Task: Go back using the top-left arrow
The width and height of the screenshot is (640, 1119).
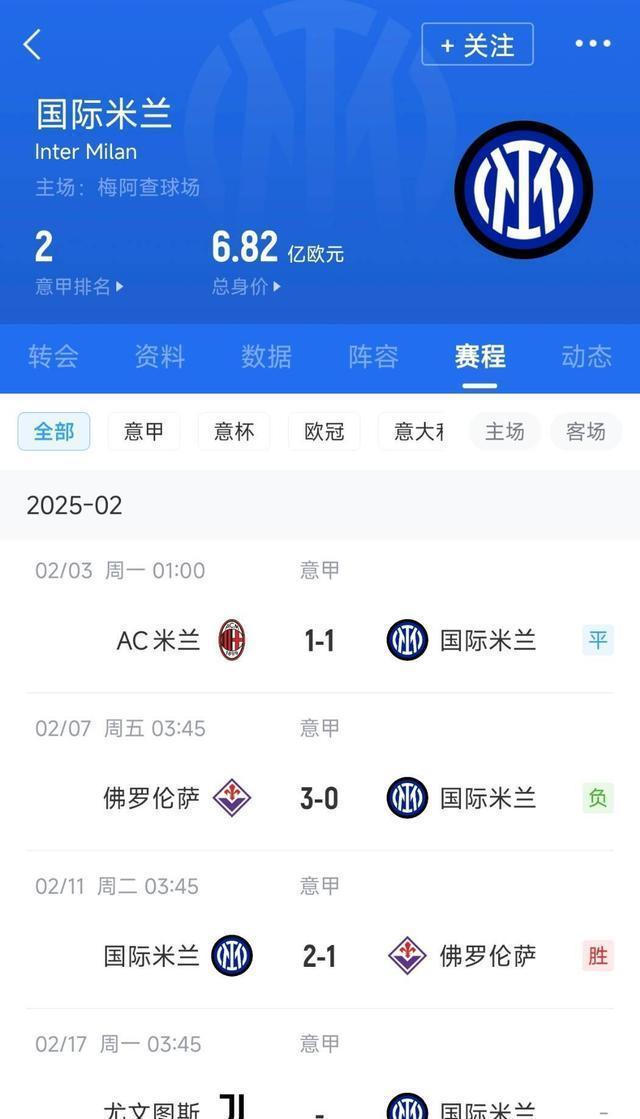Action: (x=33, y=44)
